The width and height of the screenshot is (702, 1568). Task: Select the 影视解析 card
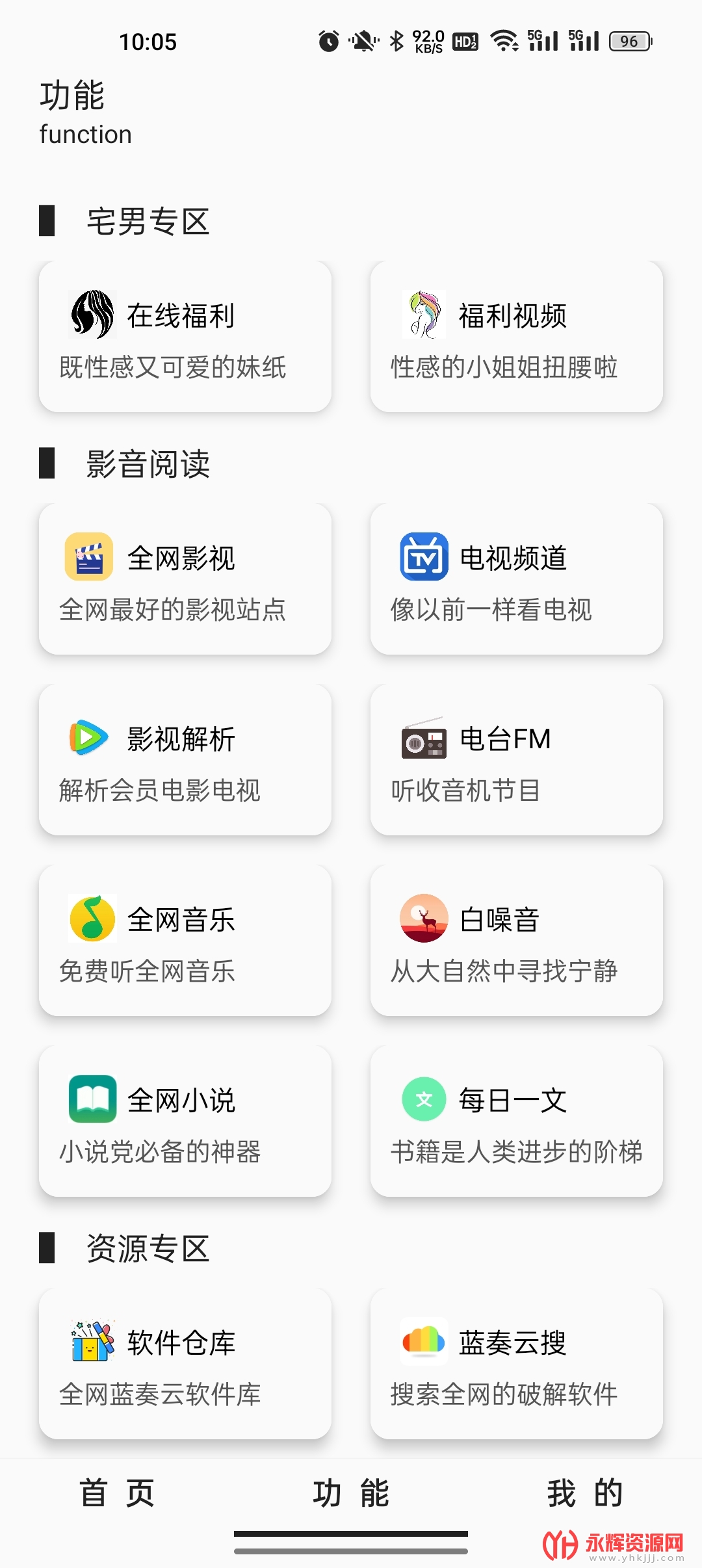coord(185,760)
